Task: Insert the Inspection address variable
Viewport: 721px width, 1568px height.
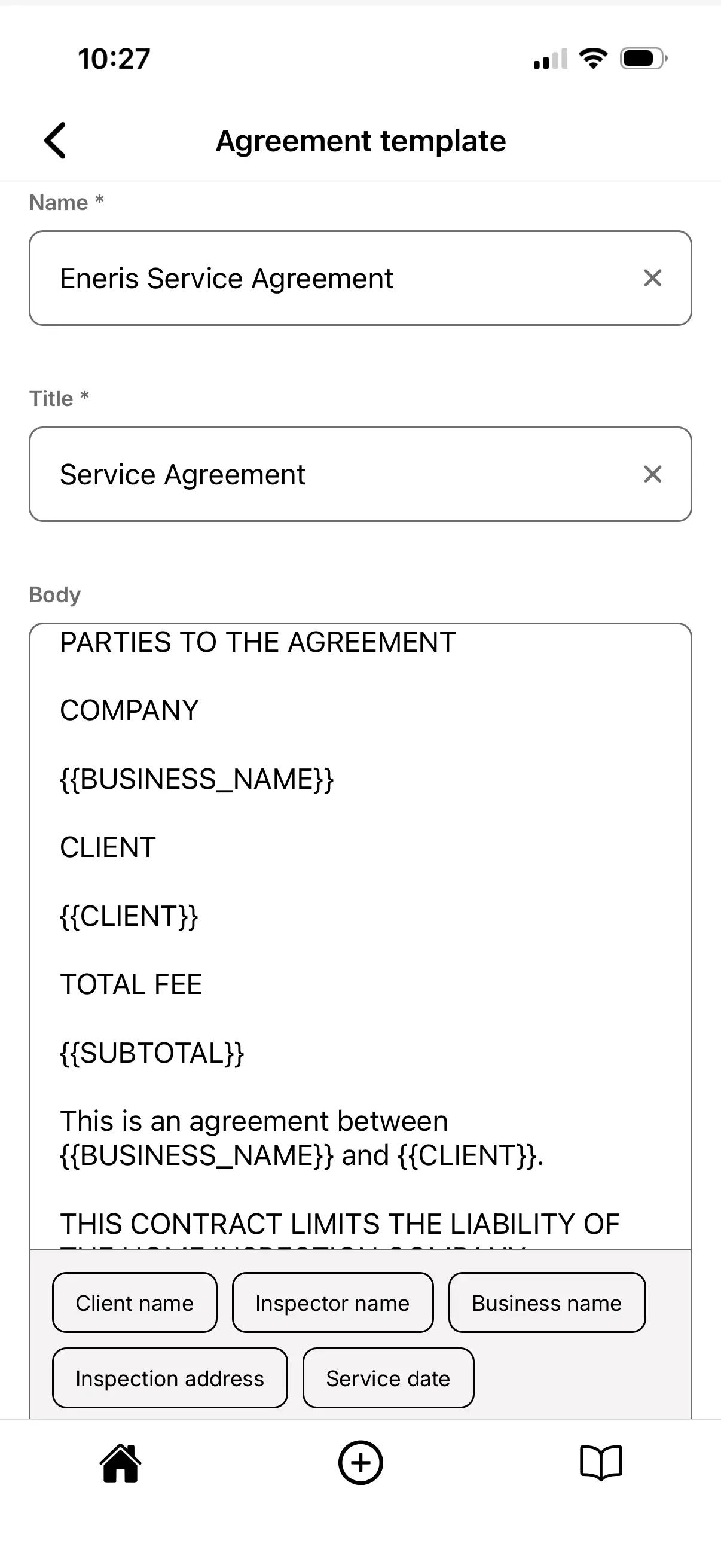Action: click(169, 1378)
